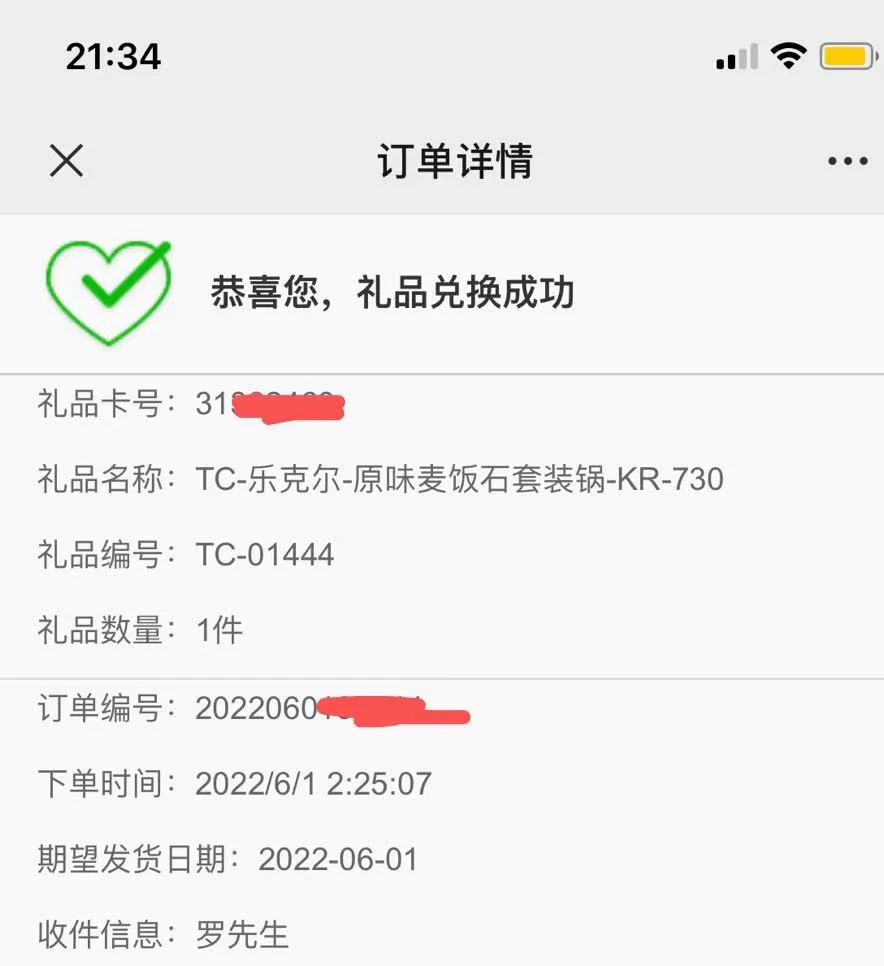
Task: Close the order details page
Action: [67, 160]
